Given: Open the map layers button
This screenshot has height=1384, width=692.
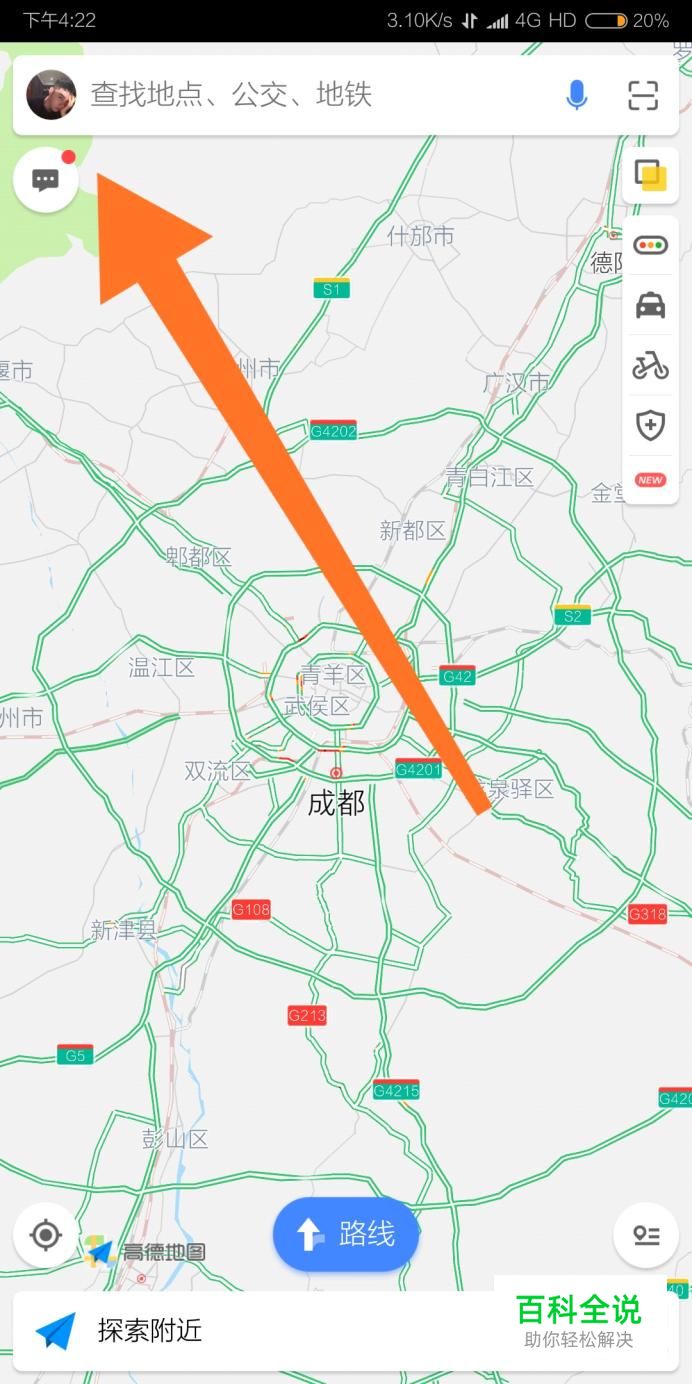Looking at the screenshot, I should click(x=651, y=176).
